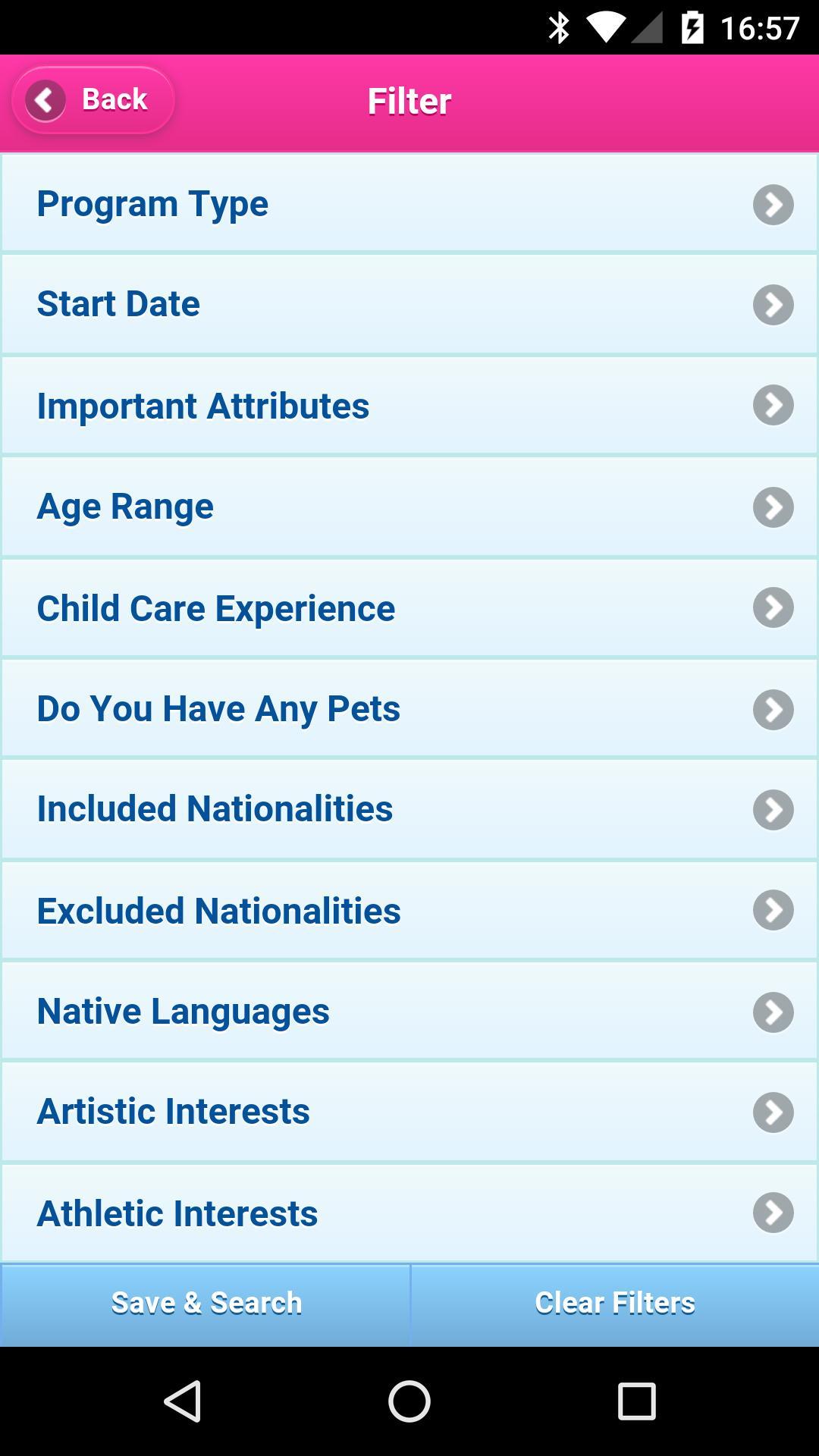Tap the circular Home navigation button

[x=409, y=1401]
